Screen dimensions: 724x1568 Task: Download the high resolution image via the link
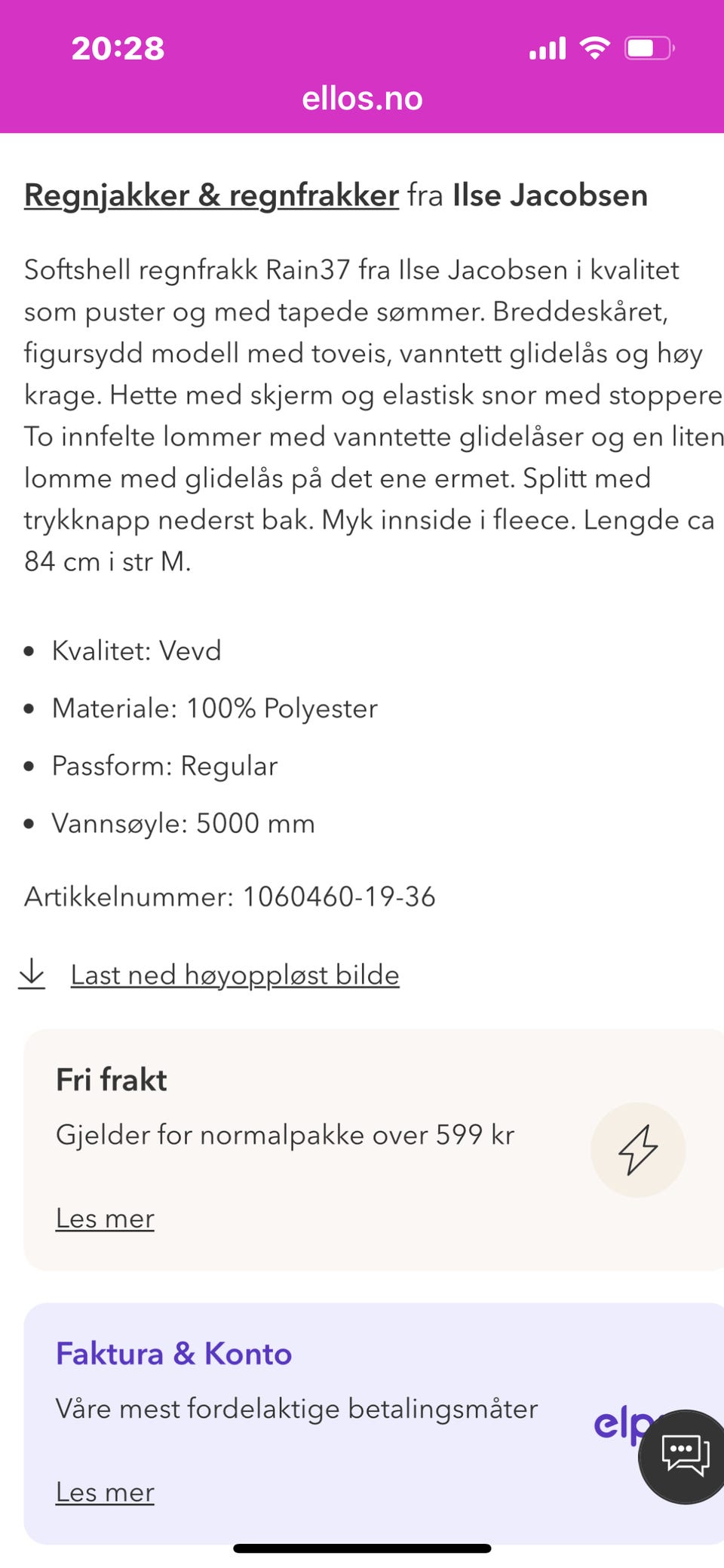click(x=235, y=974)
